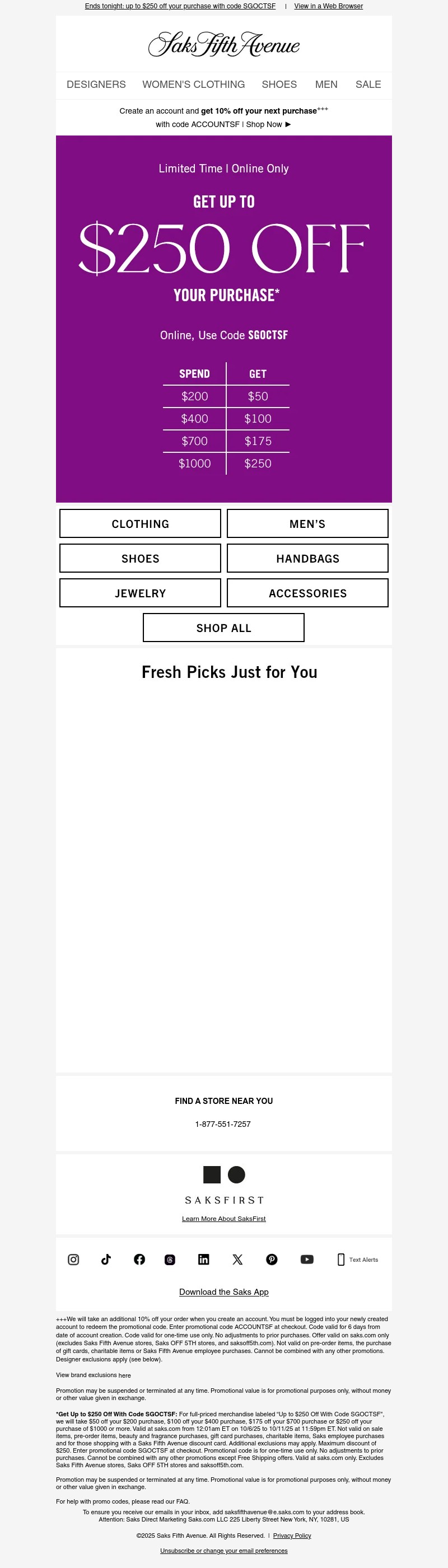Screen dimensions: 448x1568
Task: Open Learn More About SaksFirst link
Action: click(223, 1219)
